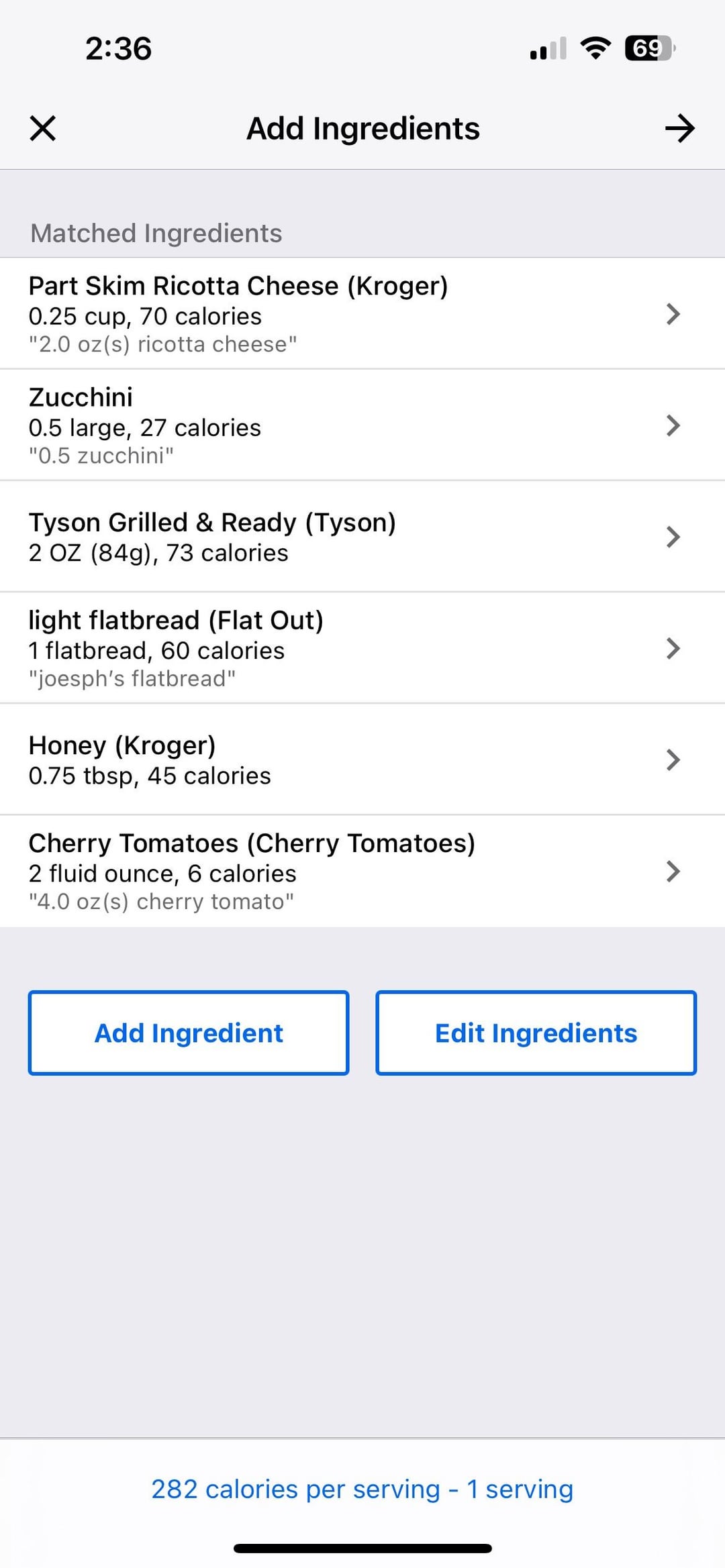This screenshot has height=1568, width=725.
Task: Open the Zucchini ingredient row
Action: coord(362,425)
